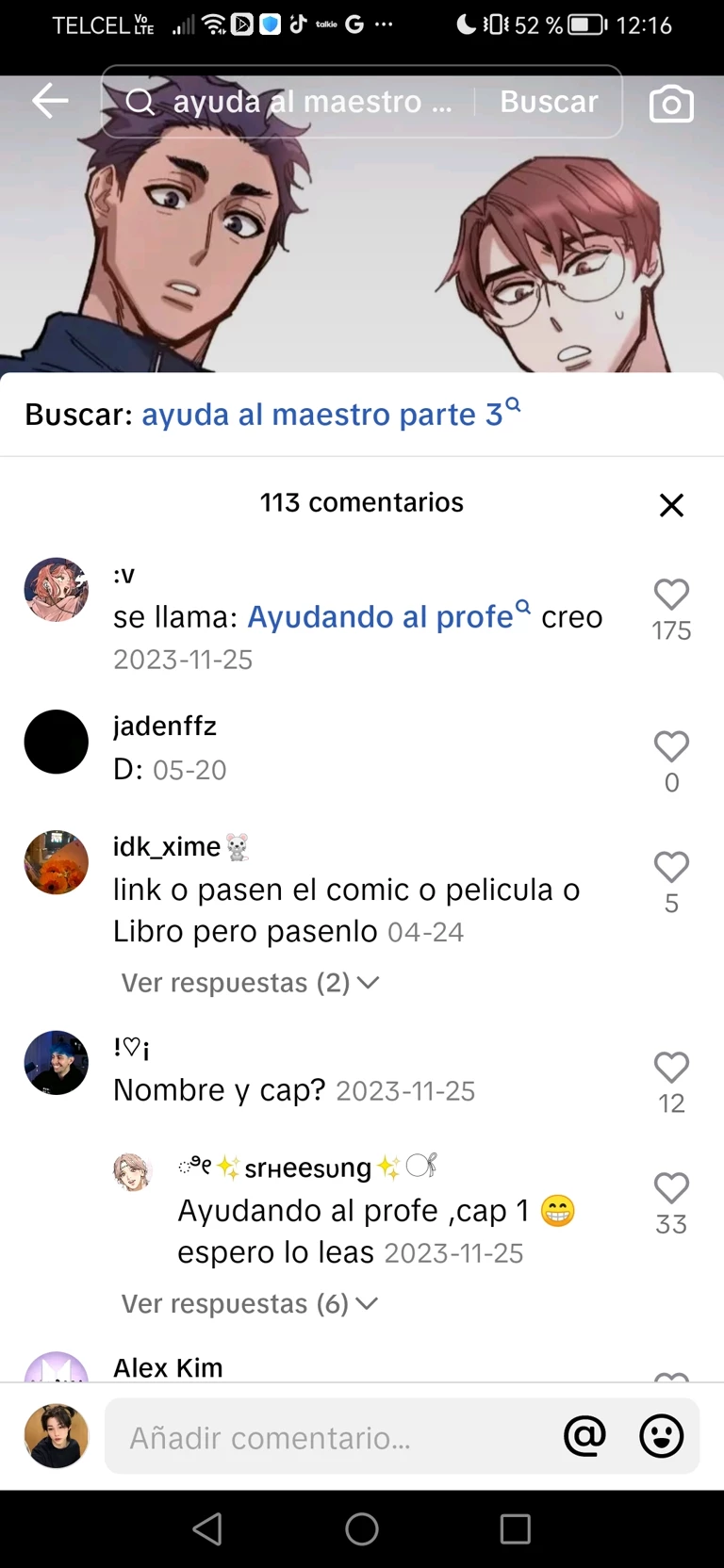Expand the 2 replies under idk_xime's comment

pos(250,983)
